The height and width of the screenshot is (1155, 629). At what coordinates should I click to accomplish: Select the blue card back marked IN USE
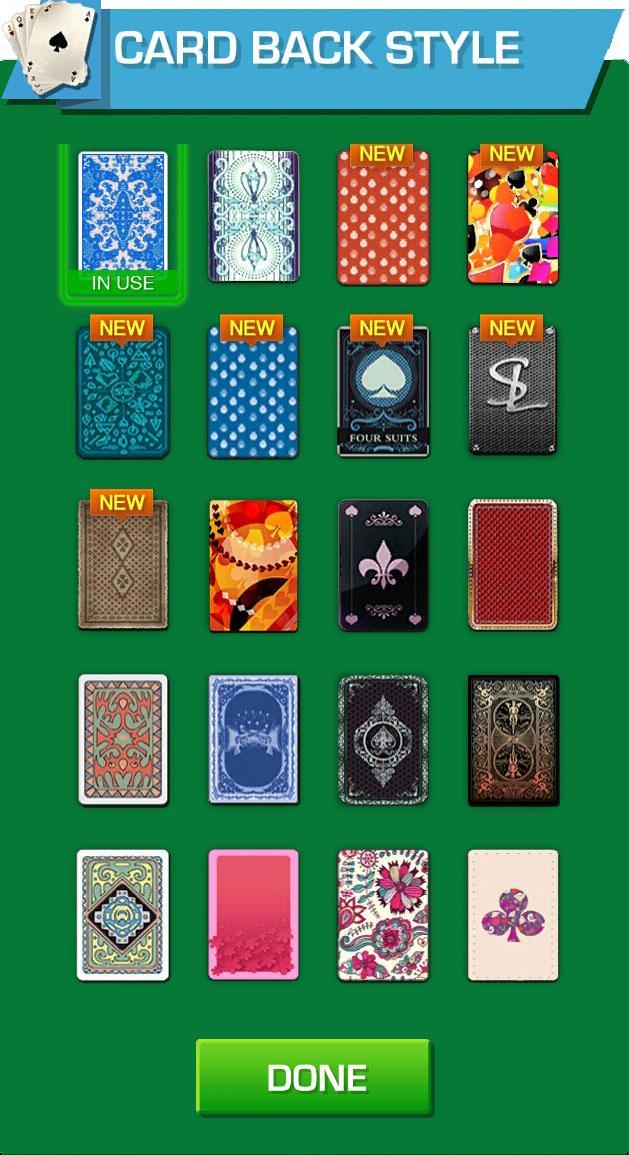tap(123, 213)
